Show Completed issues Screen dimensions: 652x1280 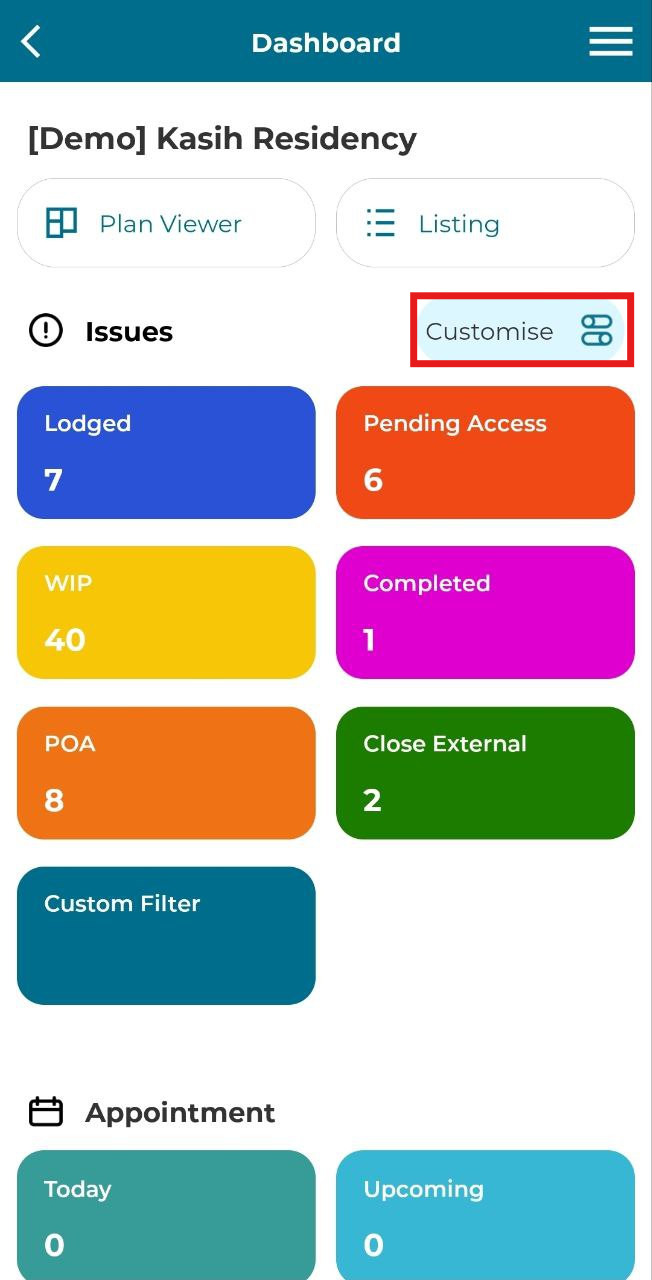[485, 612]
